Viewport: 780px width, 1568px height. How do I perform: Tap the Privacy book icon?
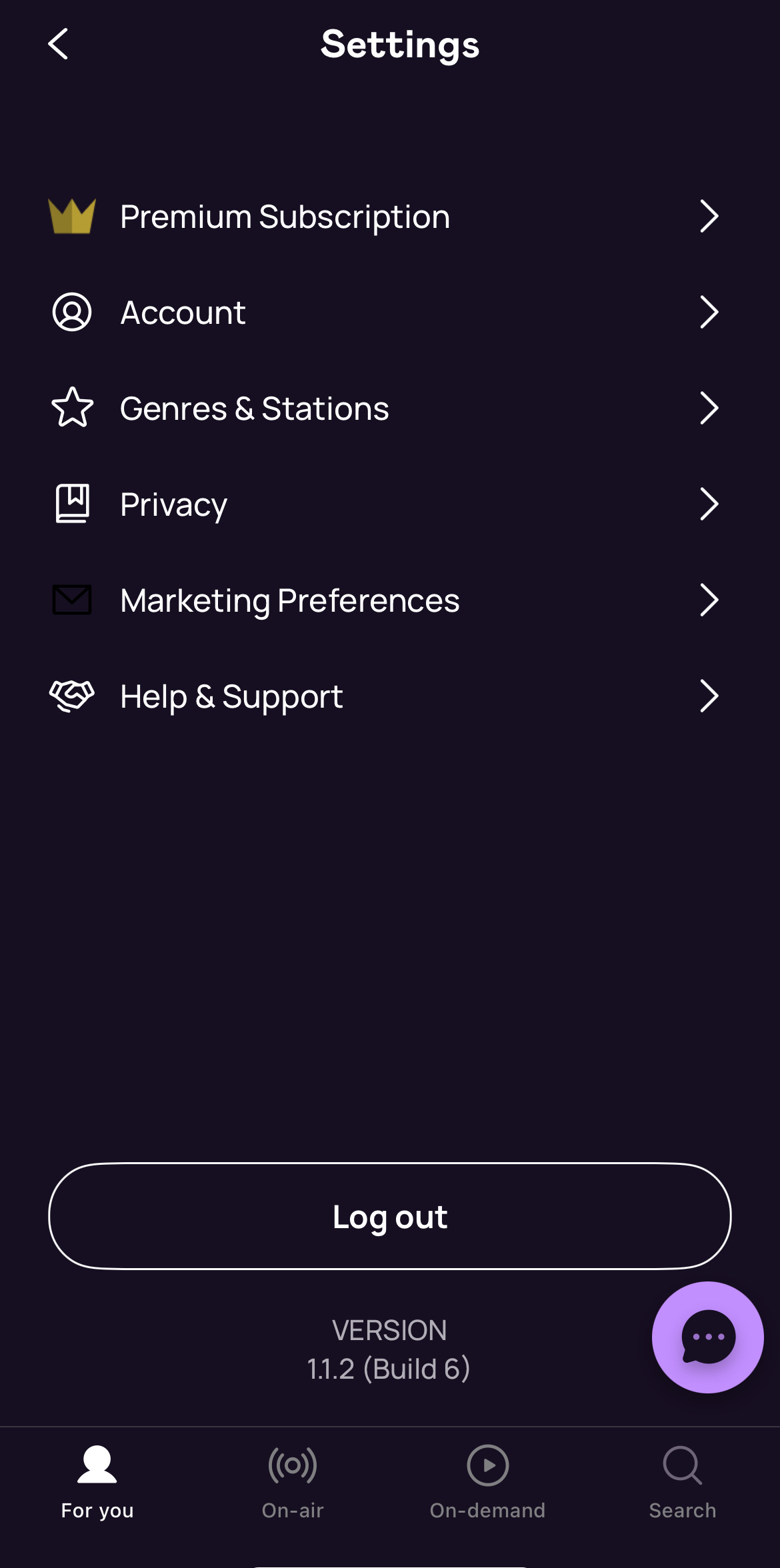click(x=71, y=504)
